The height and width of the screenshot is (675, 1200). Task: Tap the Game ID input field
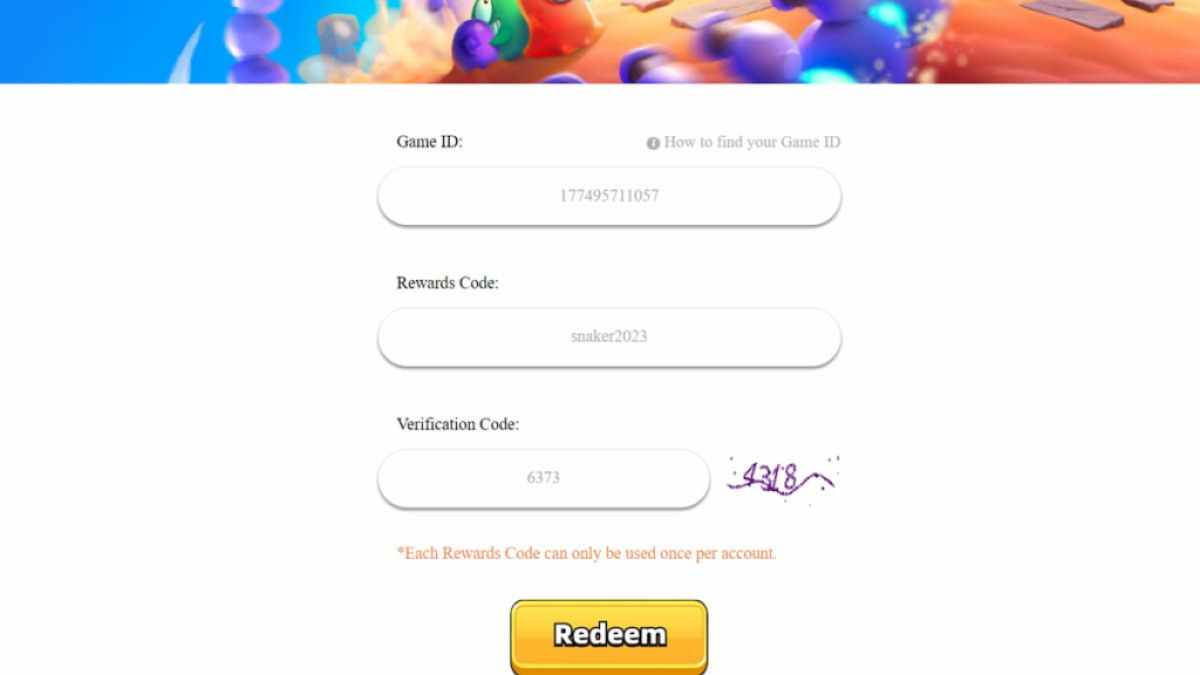pyautogui.click(x=609, y=196)
